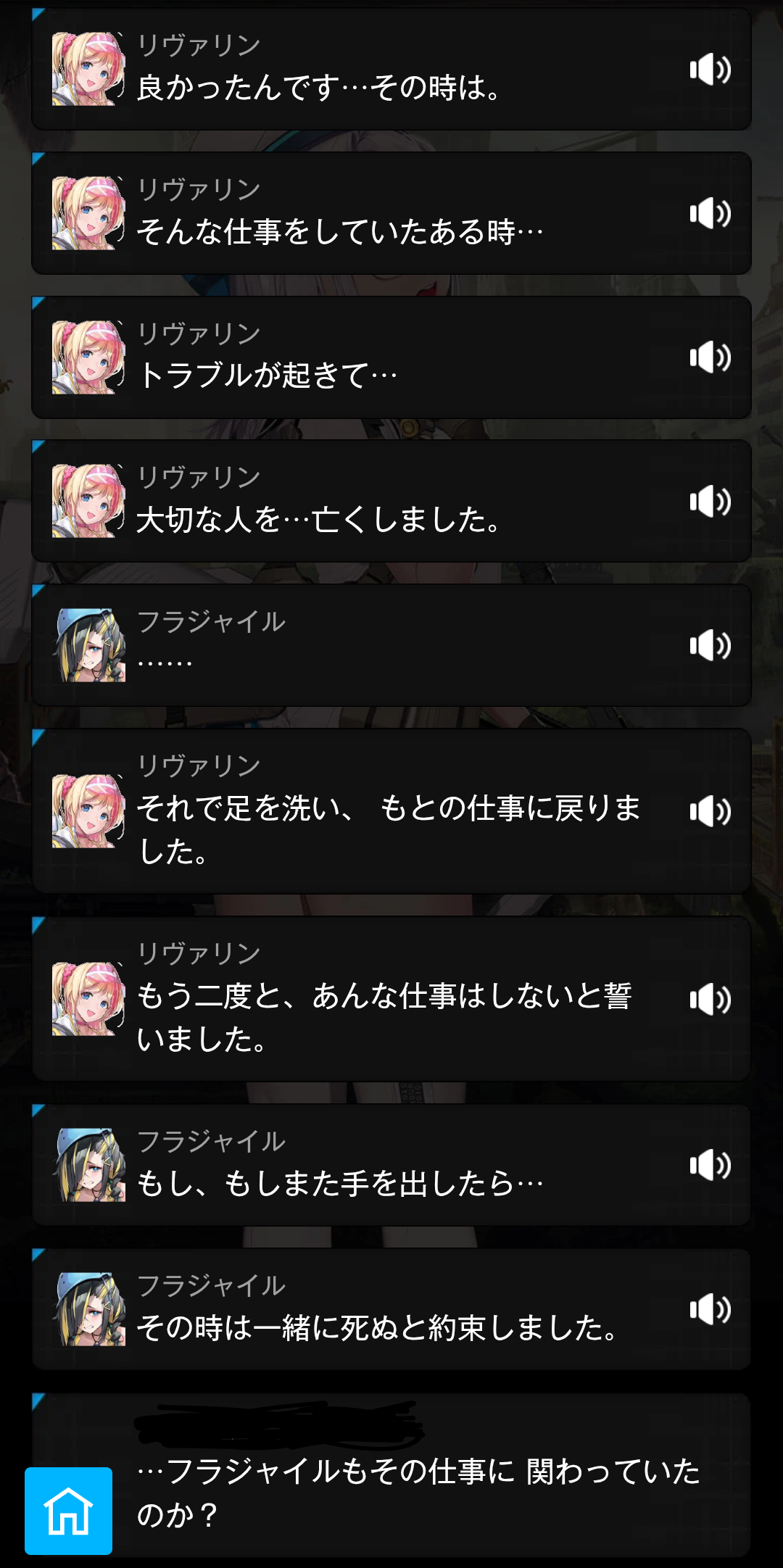Play voice for その時は一緒に死ぬと約束しました。
The height and width of the screenshot is (1568, 783).
710,1309
